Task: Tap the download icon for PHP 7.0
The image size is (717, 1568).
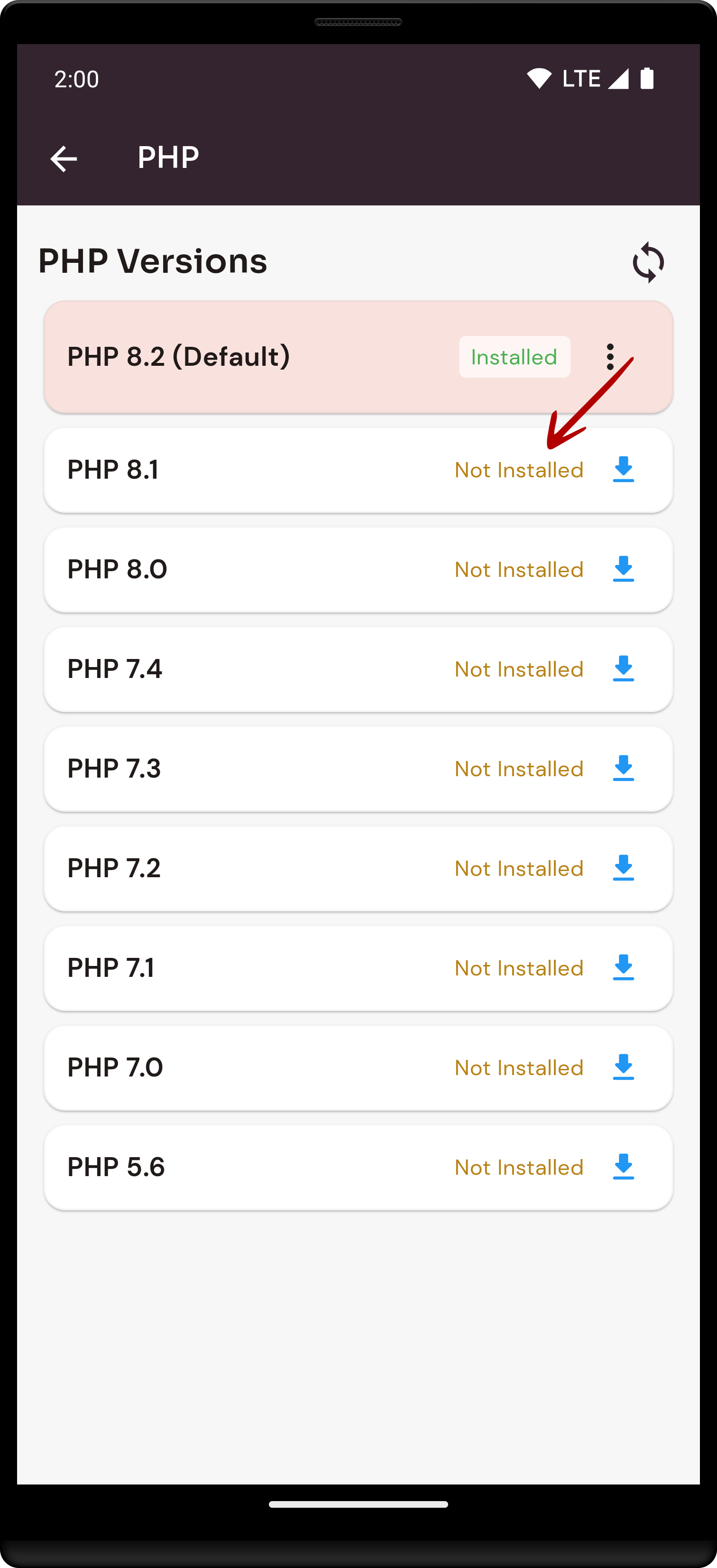Action: [623, 1067]
